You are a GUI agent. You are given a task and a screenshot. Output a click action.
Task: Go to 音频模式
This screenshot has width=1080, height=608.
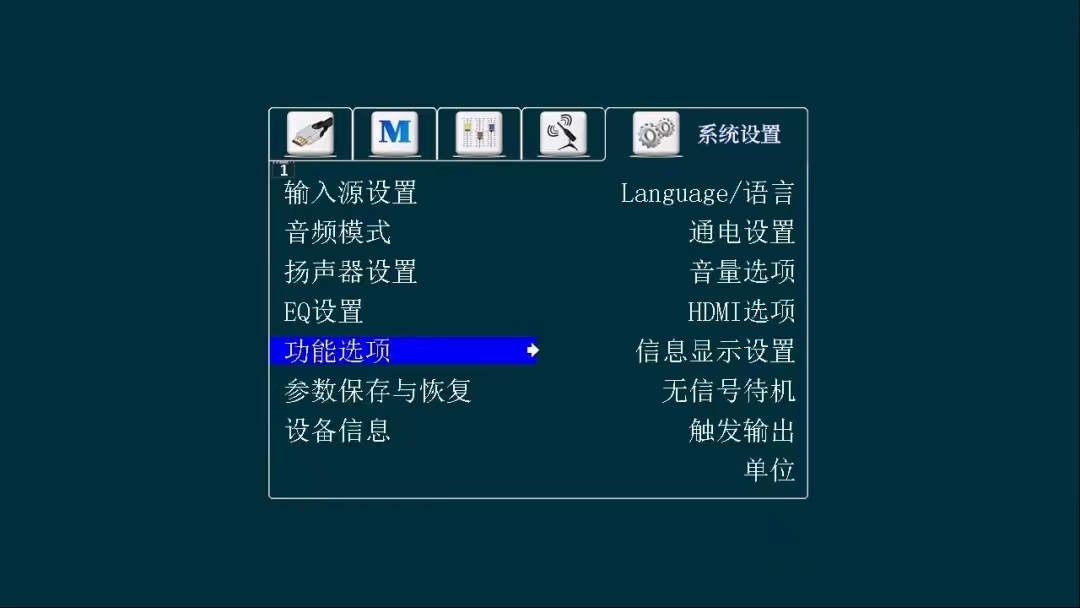pyautogui.click(x=338, y=232)
